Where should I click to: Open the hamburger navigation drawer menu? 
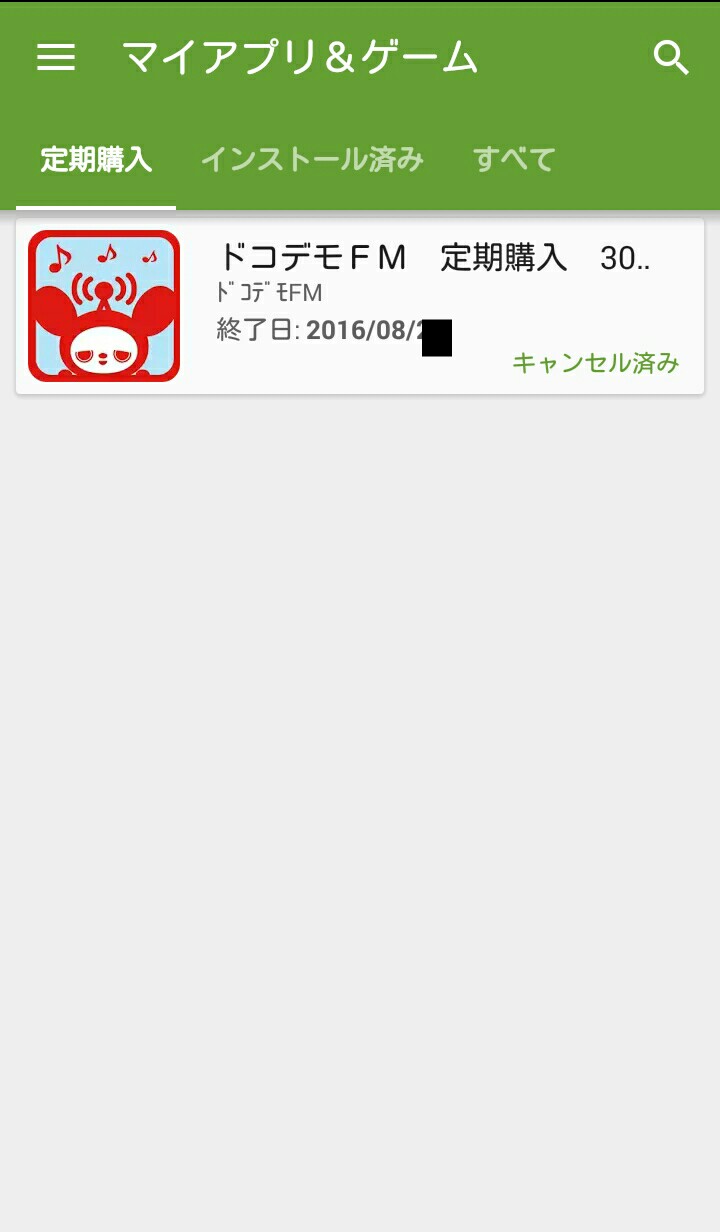(x=56, y=58)
